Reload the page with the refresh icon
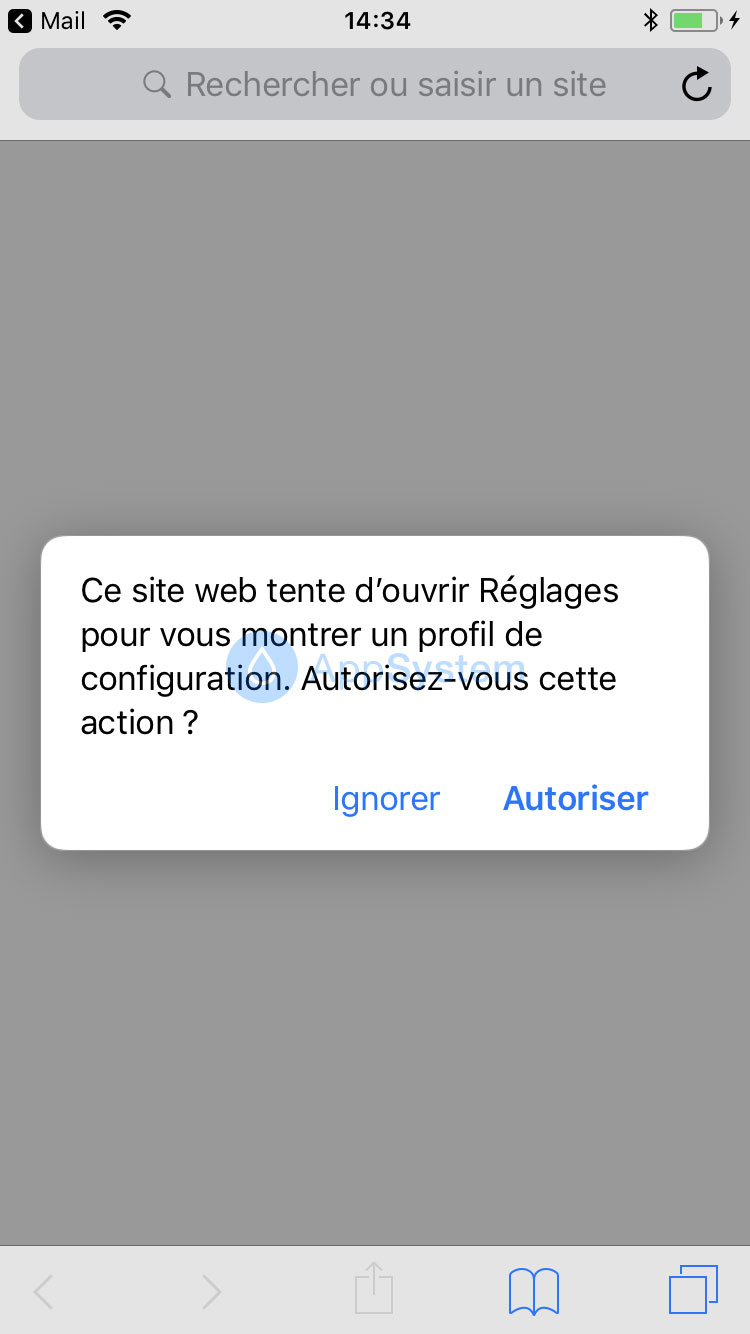This screenshot has height=1334, width=750. coord(697,85)
